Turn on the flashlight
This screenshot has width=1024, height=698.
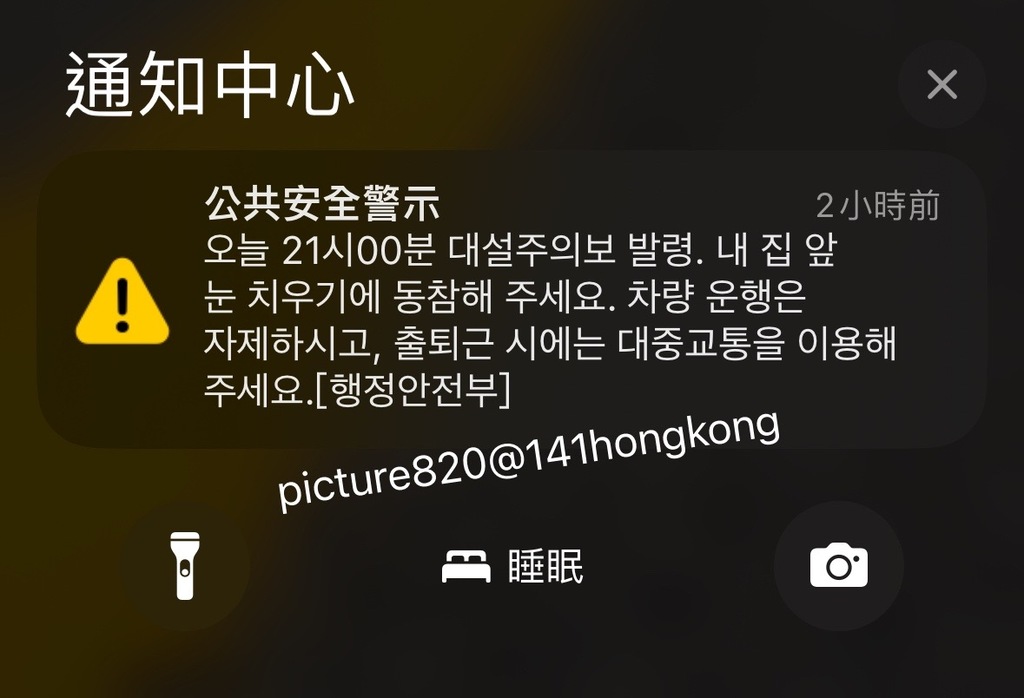[x=184, y=566]
